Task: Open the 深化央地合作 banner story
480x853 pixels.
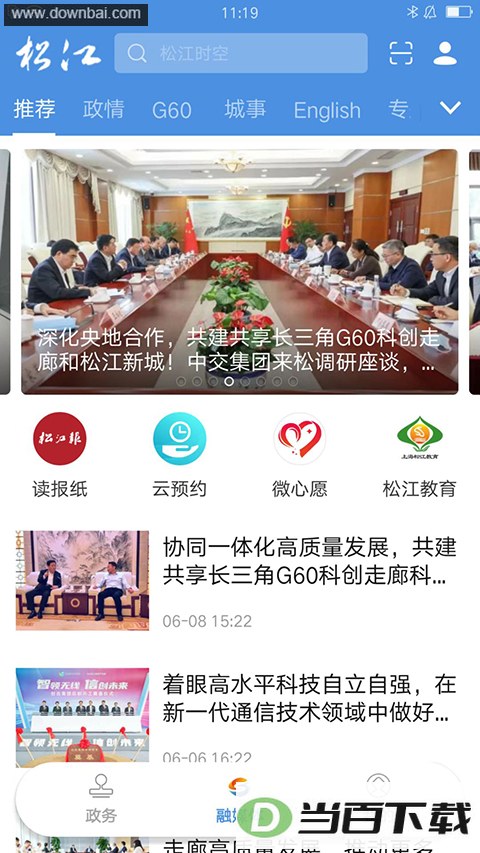Action: click(239, 271)
